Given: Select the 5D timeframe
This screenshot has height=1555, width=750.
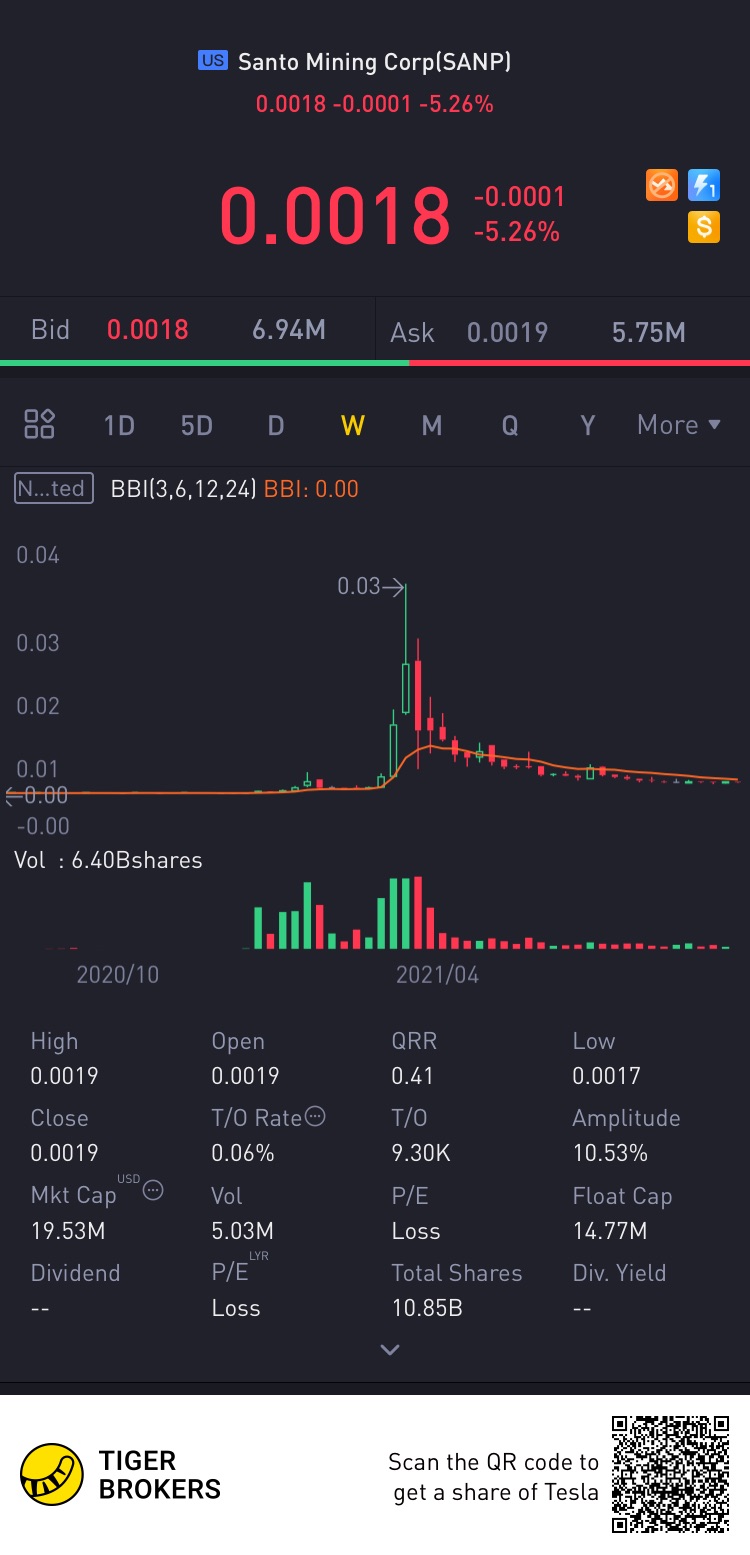Looking at the screenshot, I should (197, 425).
